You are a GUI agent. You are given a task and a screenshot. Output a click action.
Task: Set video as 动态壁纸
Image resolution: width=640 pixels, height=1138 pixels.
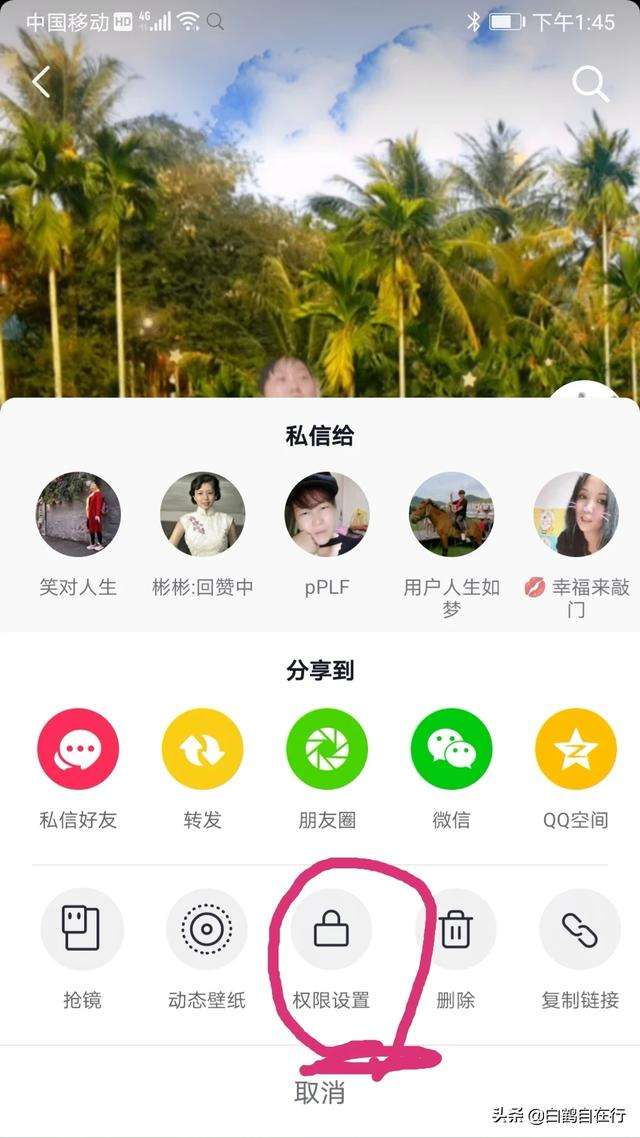pos(206,930)
